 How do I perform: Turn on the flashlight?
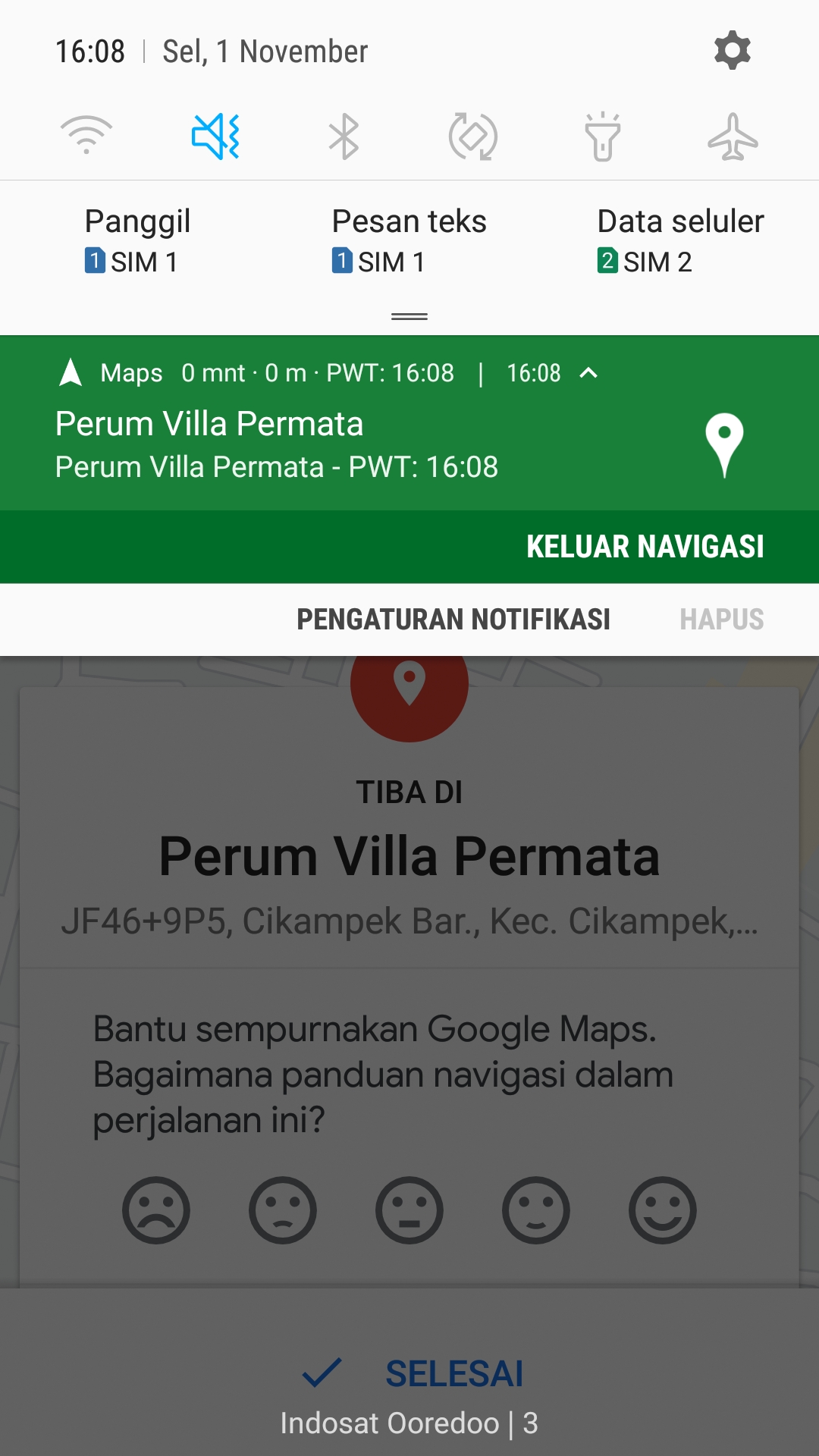click(603, 136)
